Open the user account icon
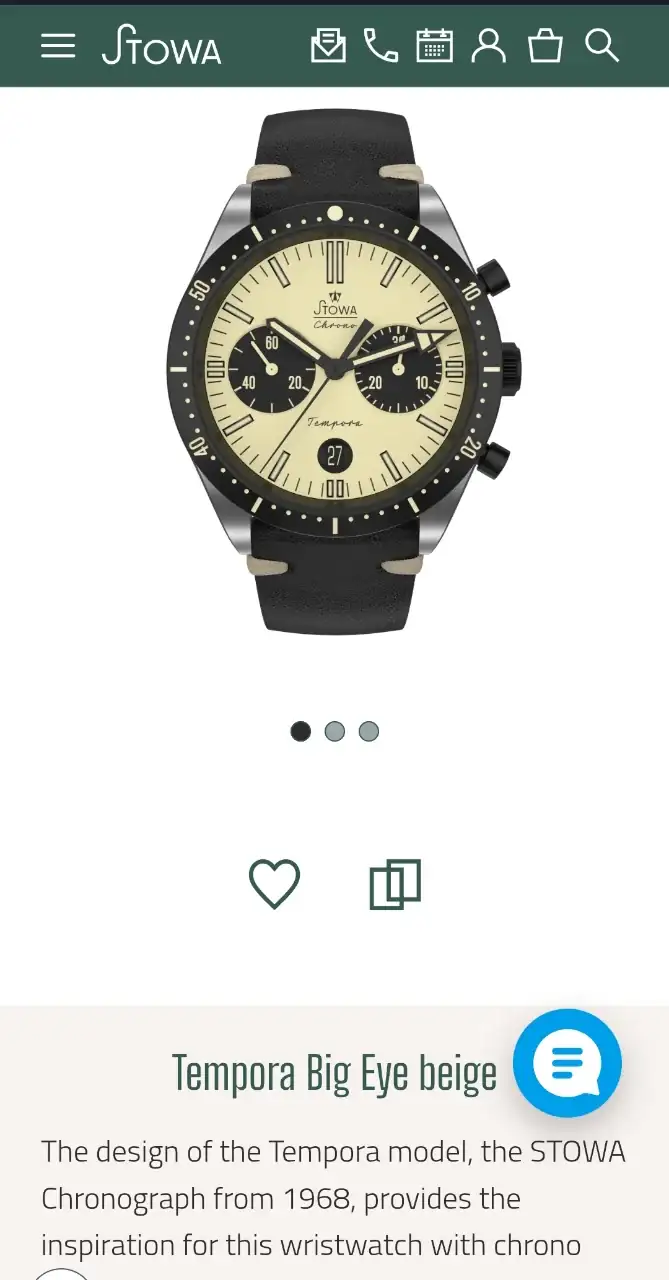The image size is (669, 1280). coord(488,46)
